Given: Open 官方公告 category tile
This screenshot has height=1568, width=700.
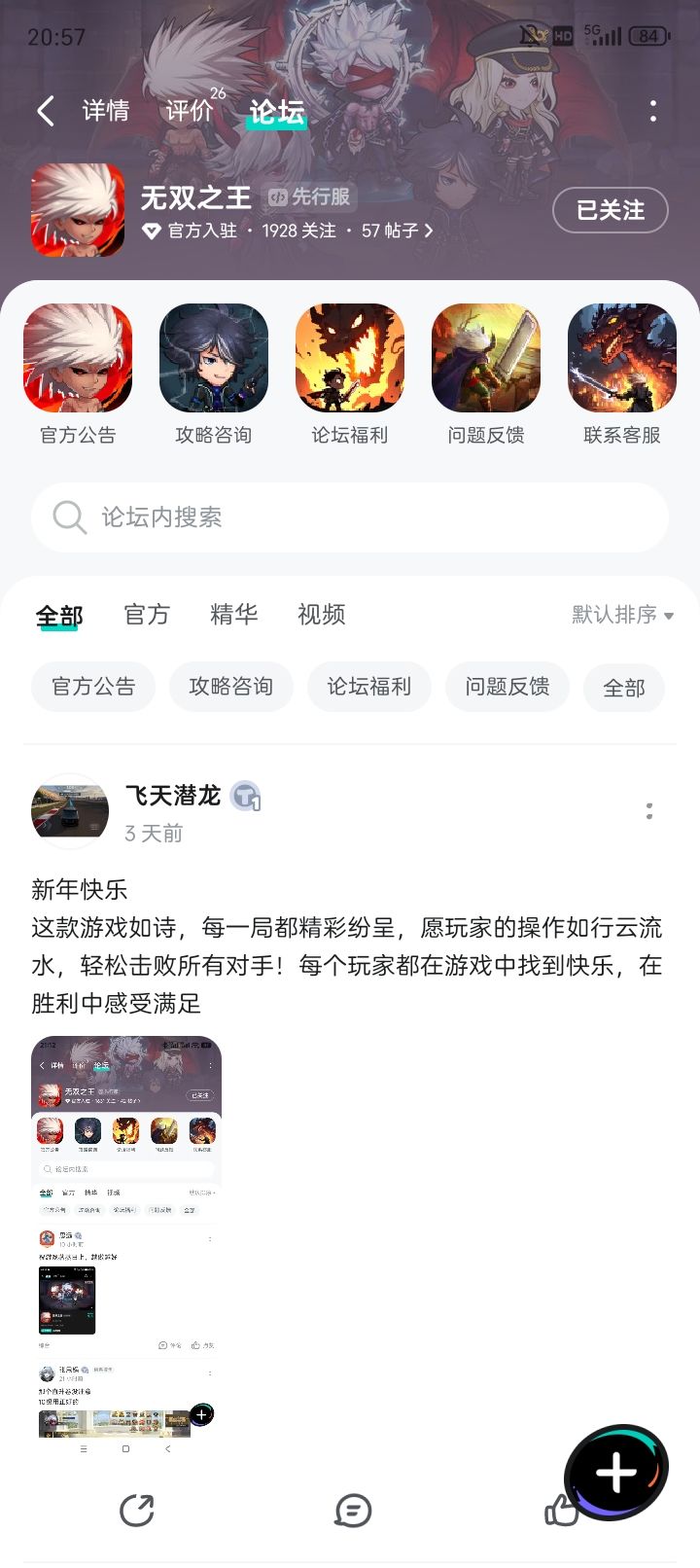Looking at the screenshot, I should [x=78, y=374].
